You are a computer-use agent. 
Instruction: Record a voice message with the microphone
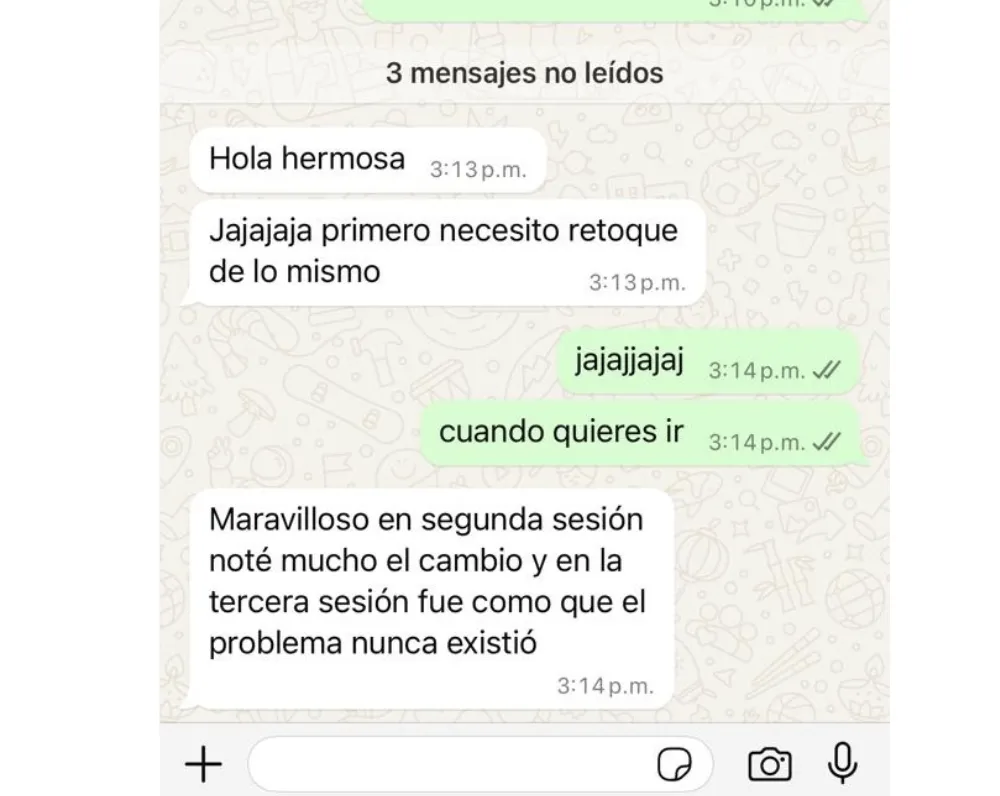[x=843, y=764]
